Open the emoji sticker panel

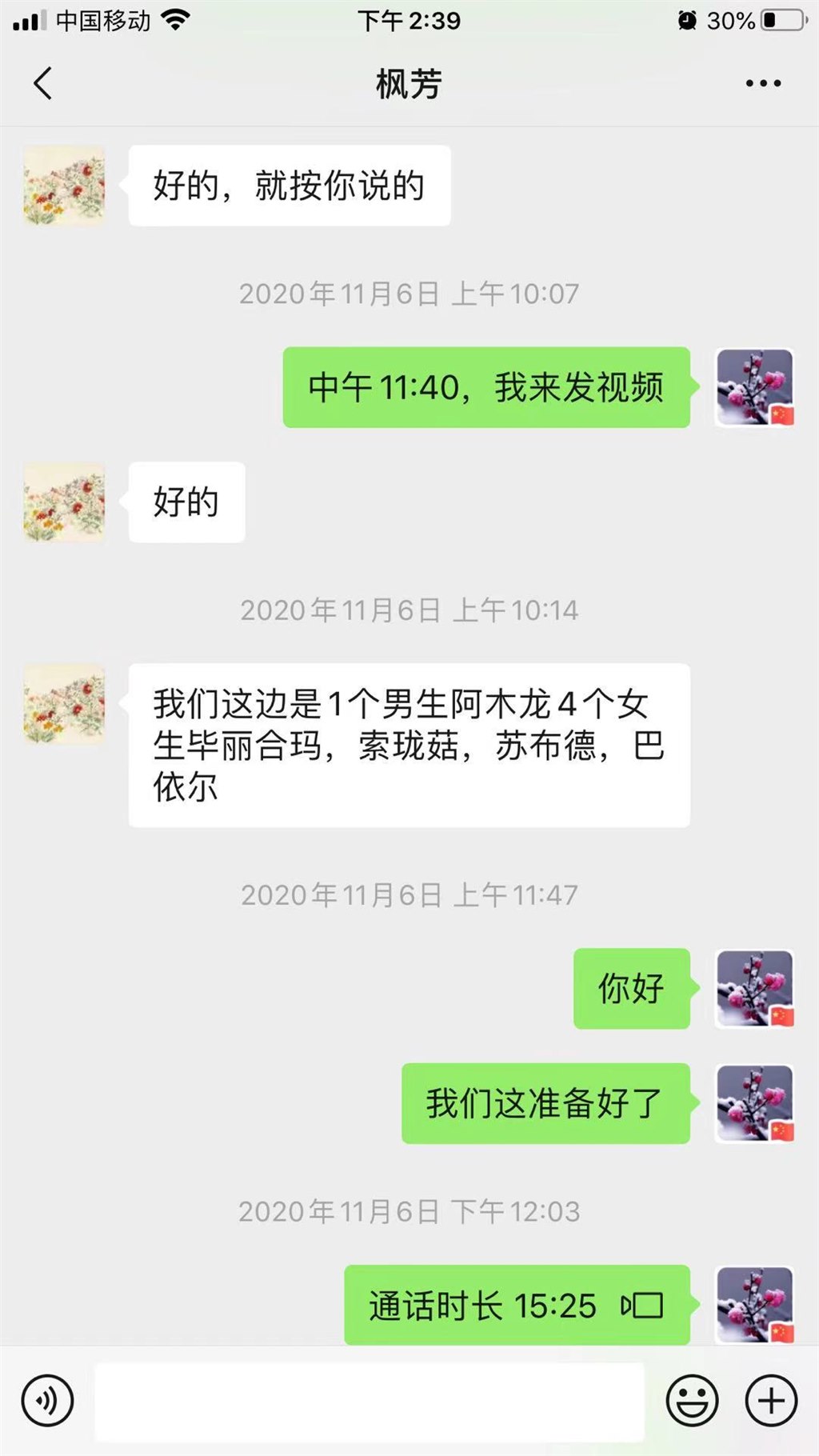(x=692, y=1401)
